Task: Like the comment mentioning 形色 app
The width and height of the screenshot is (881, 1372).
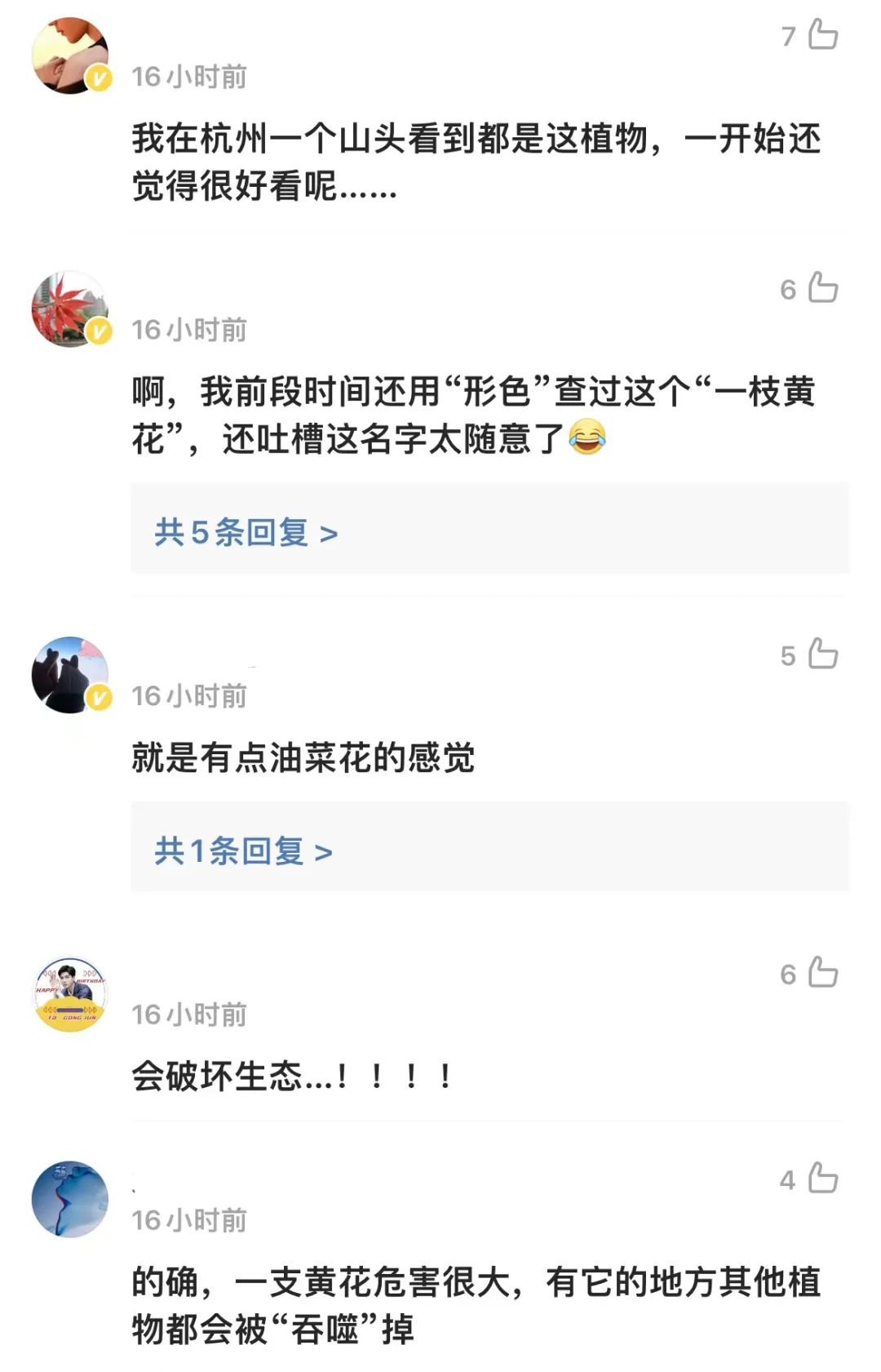Action: point(822,288)
